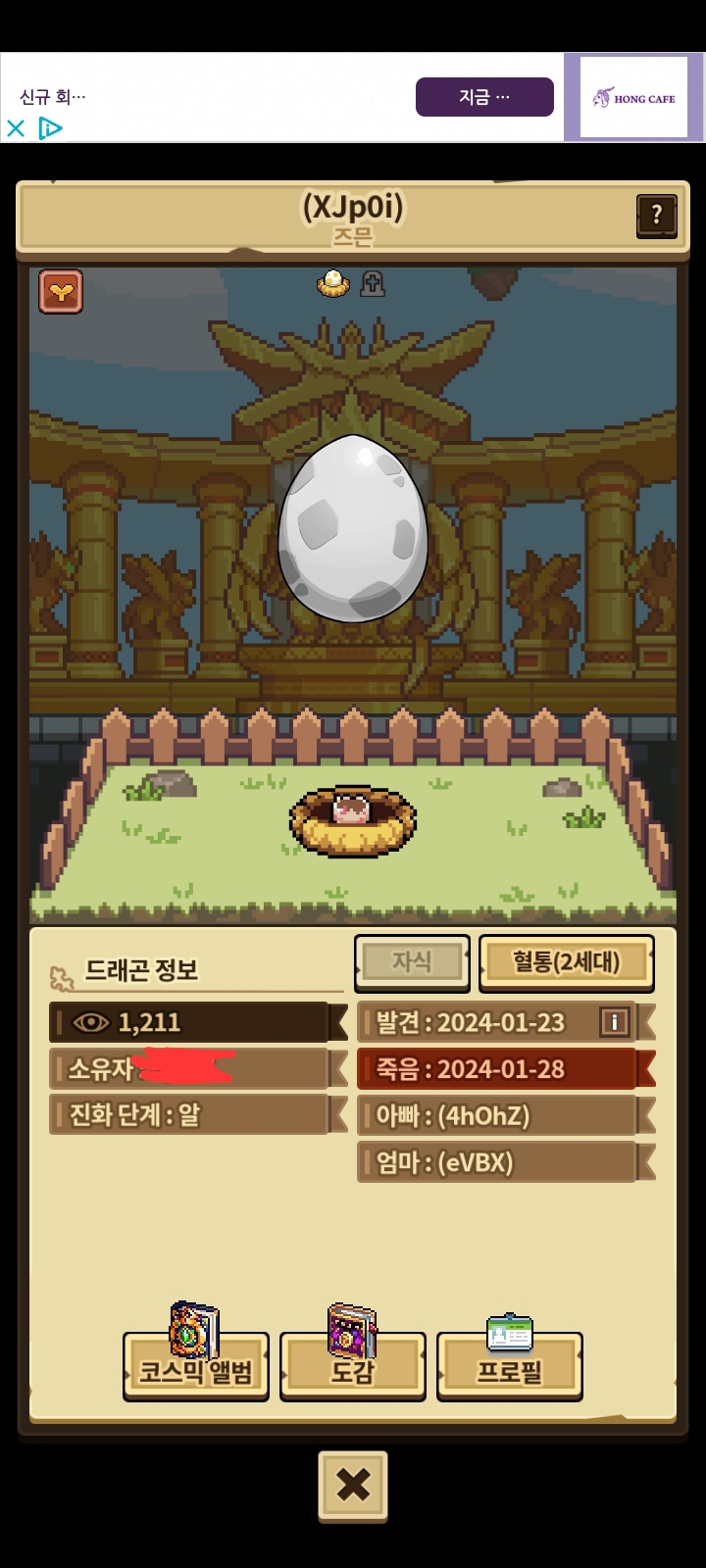Screen dimensions: 706x1568
Task: Dismiss the top ad banner
Action: [16, 128]
